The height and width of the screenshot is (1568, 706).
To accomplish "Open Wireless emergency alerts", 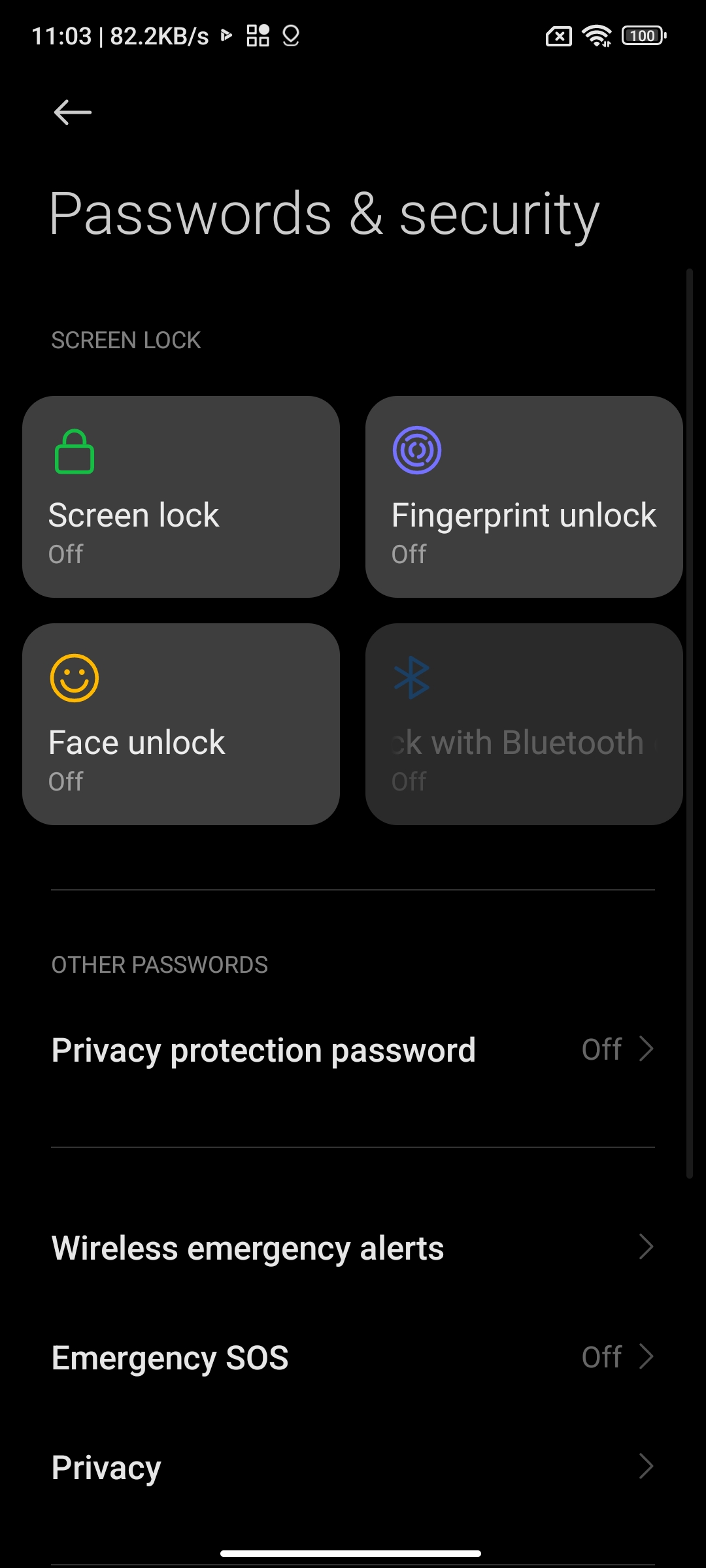I will click(x=353, y=1247).
